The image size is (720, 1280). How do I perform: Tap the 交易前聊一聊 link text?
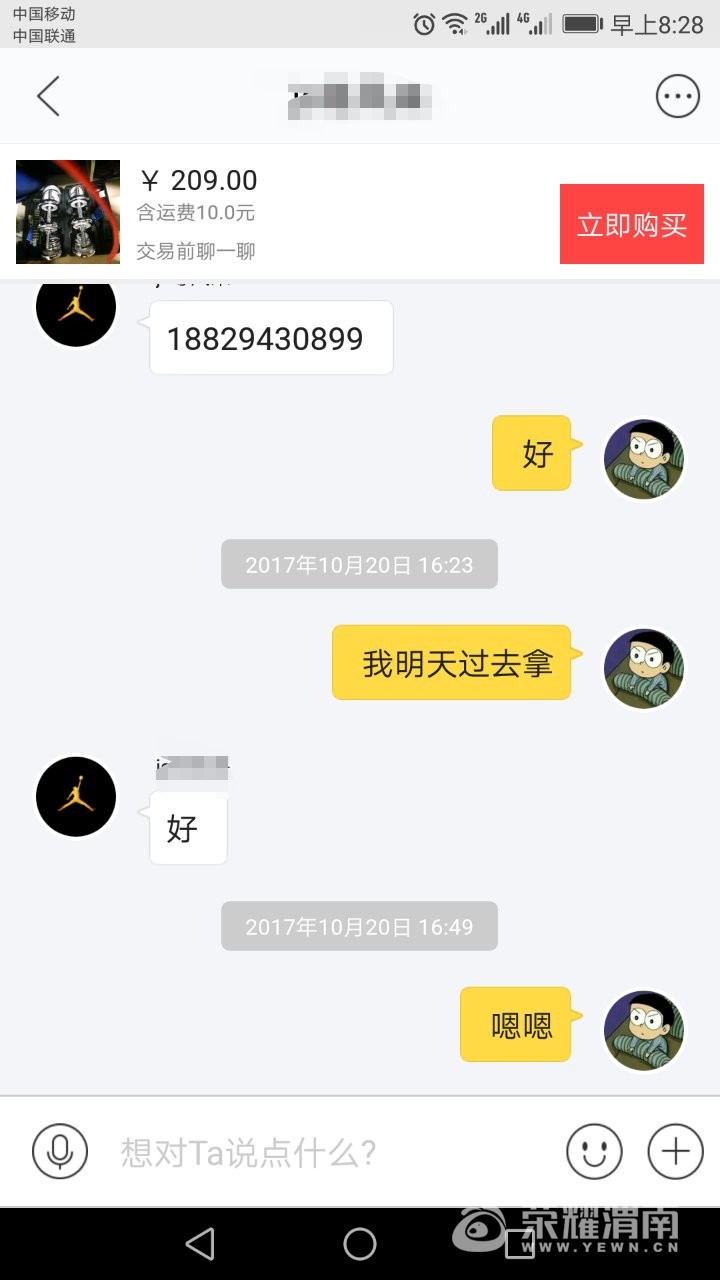coord(196,251)
